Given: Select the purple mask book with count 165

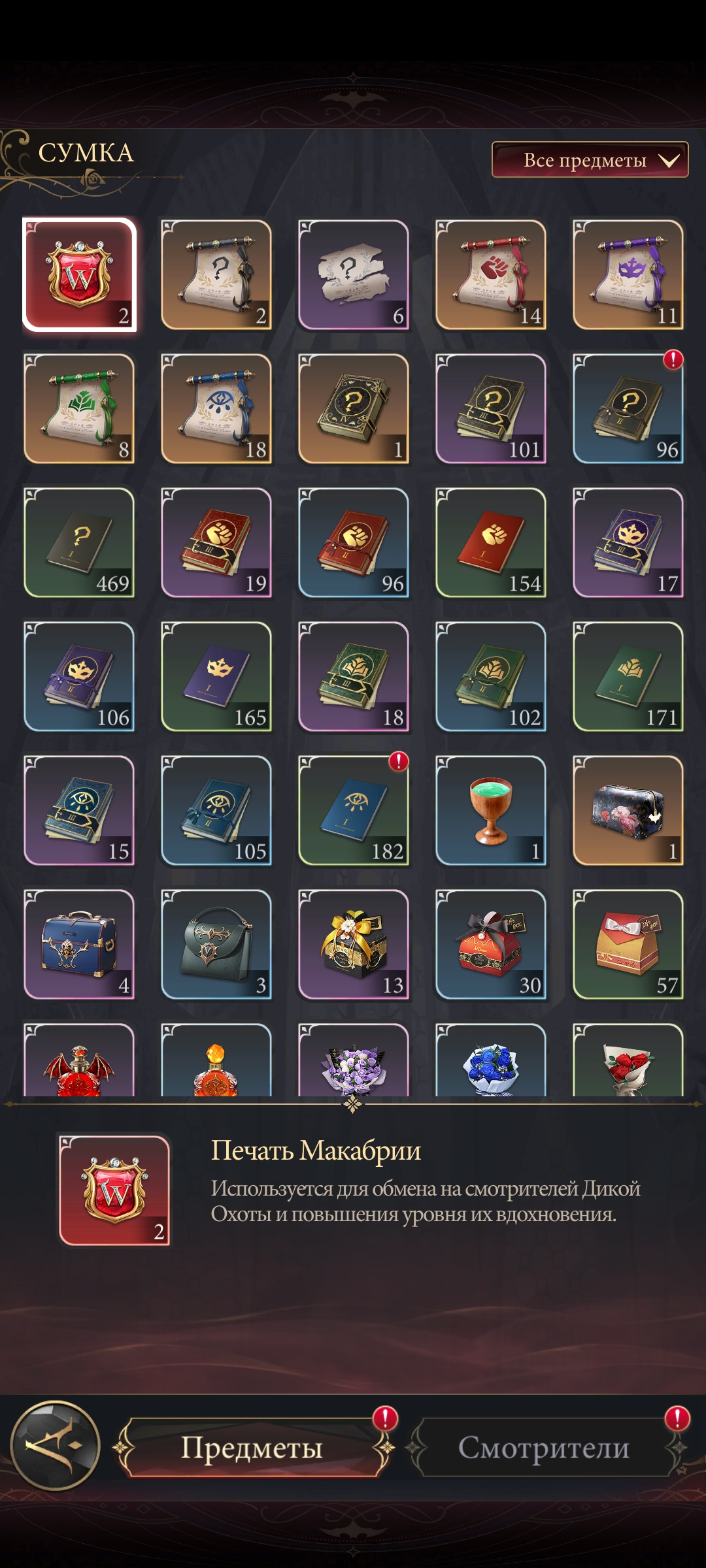Looking at the screenshot, I should point(216,677).
